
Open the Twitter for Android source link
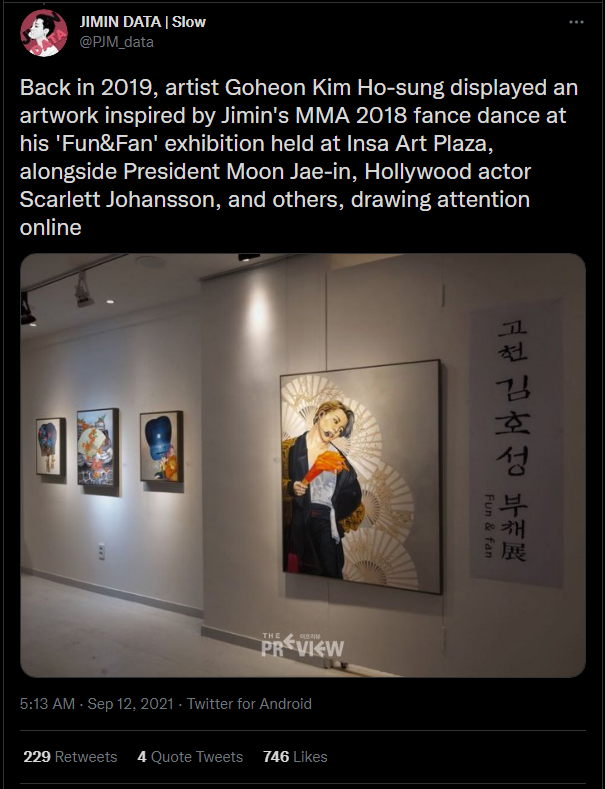[249, 704]
